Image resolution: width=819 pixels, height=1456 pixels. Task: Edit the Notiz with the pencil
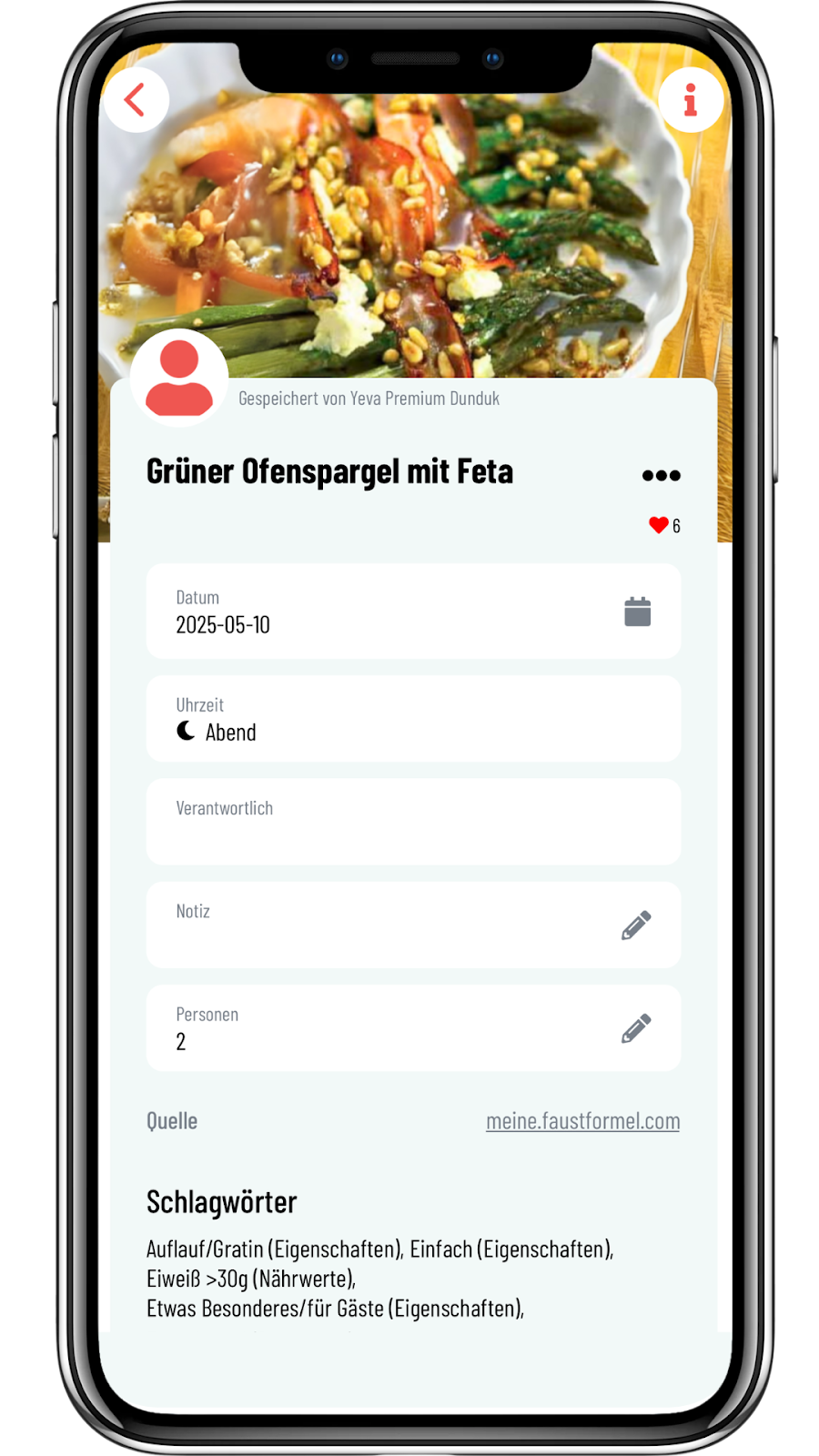(636, 925)
